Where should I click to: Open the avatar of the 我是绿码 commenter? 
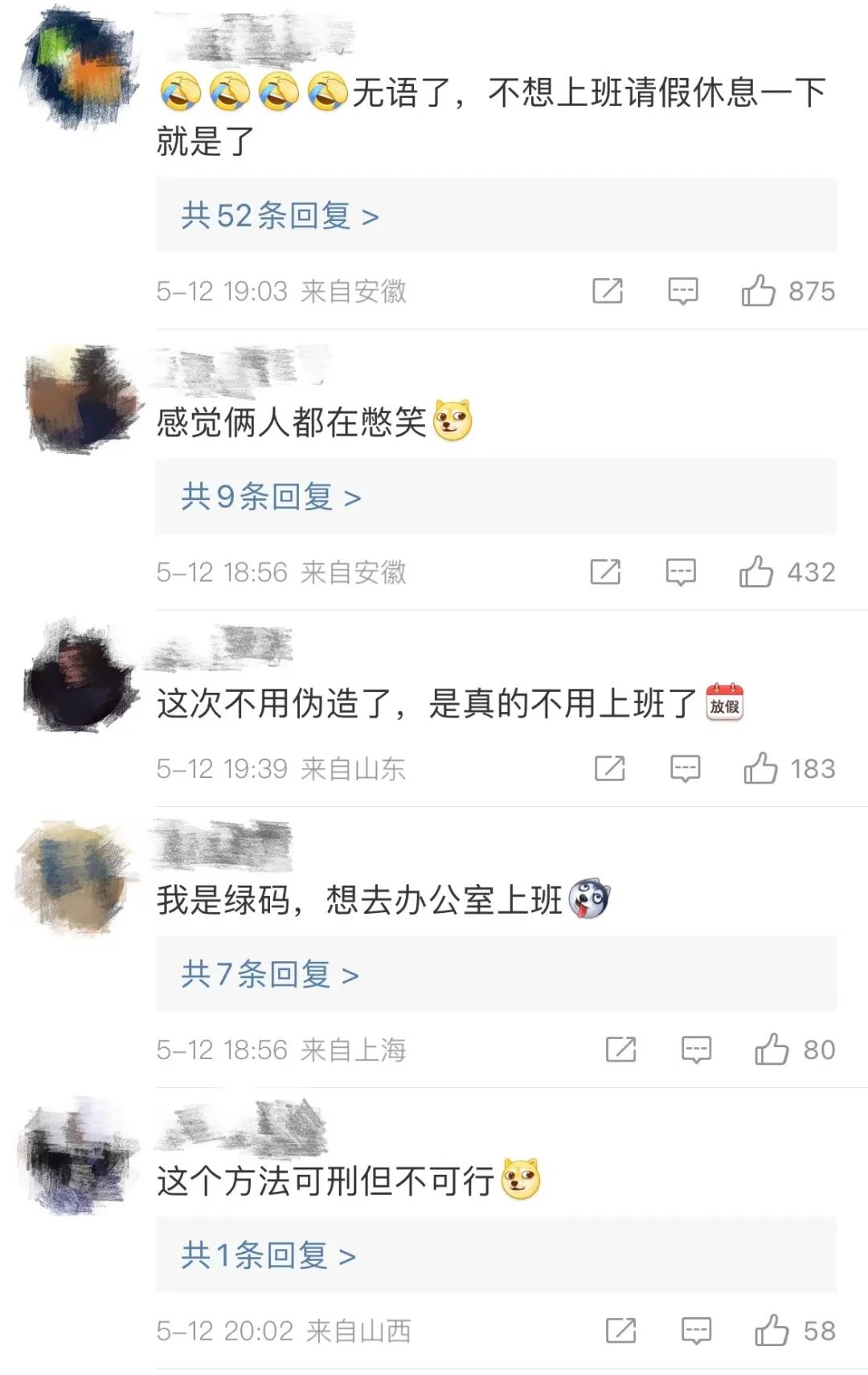(x=74, y=878)
